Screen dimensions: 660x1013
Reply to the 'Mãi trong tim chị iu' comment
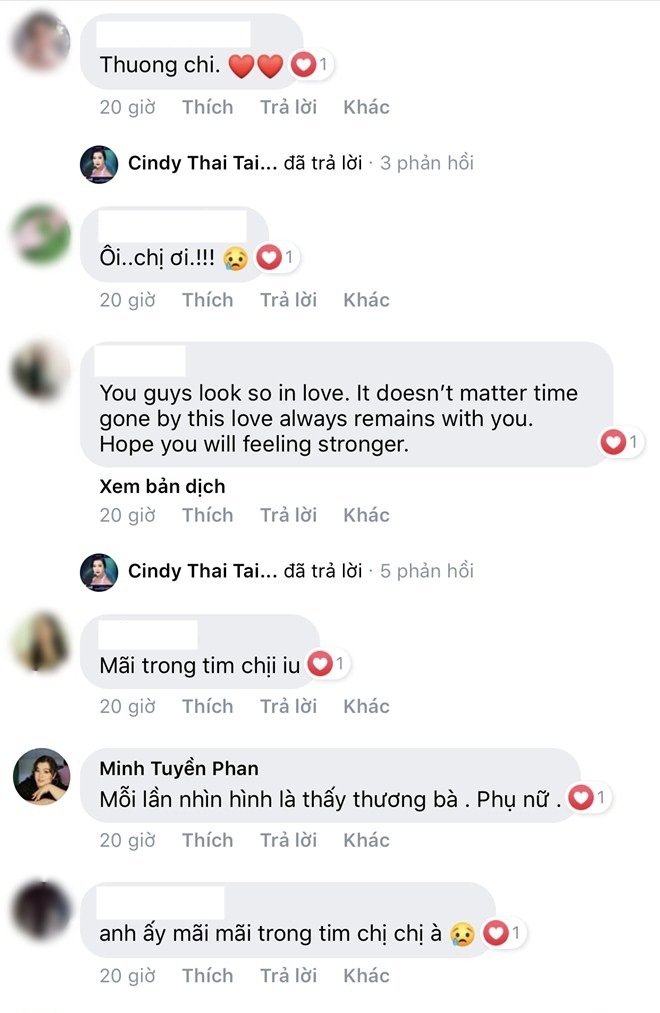tap(288, 707)
